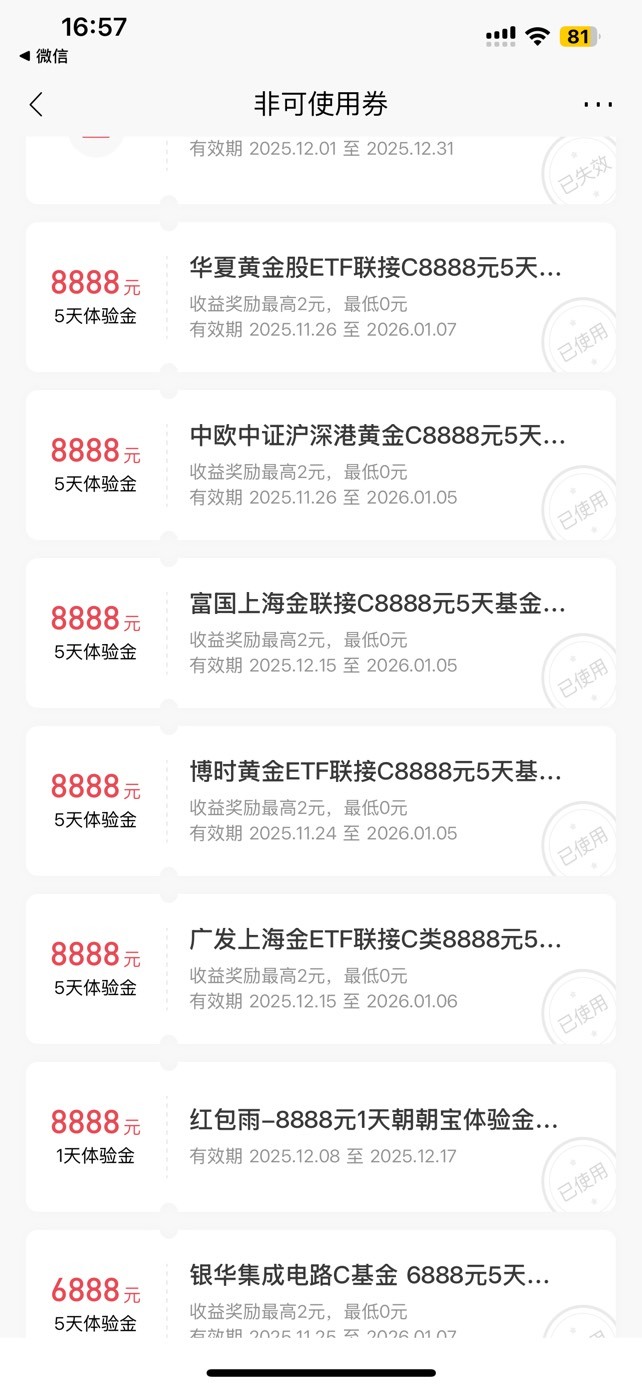Open the 博时黄金ETF联接C coupon card

[x=320, y=801]
